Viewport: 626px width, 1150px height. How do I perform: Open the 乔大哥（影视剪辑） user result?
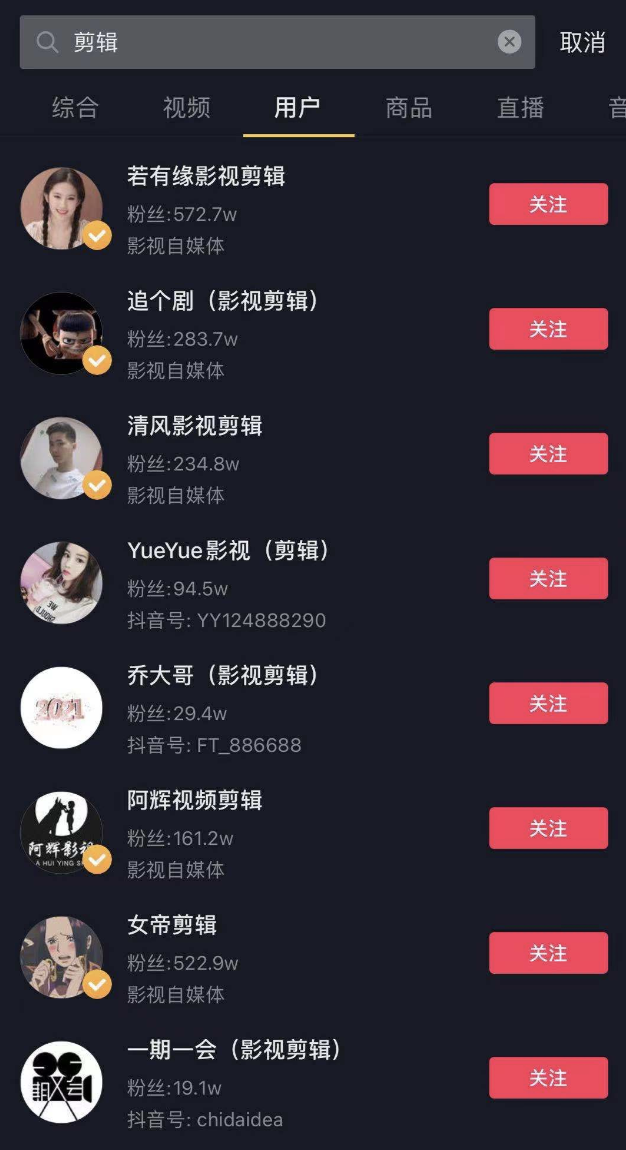point(222,676)
